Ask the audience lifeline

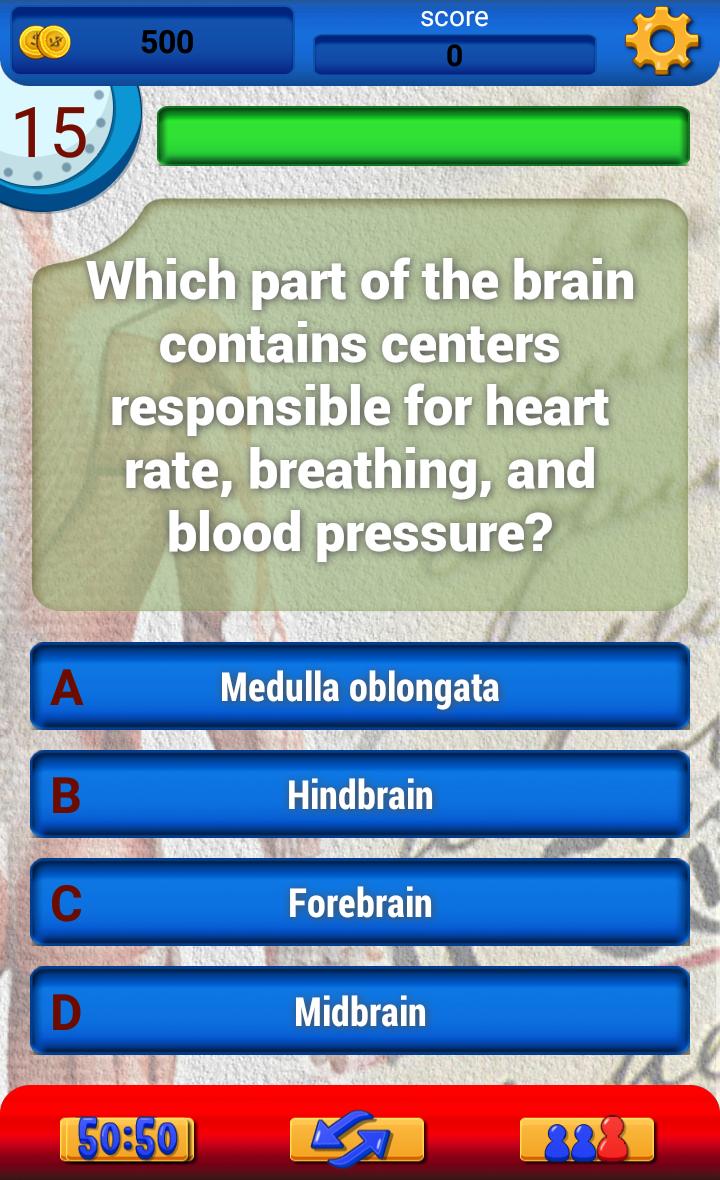pyautogui.click(x=587, y=1139)
